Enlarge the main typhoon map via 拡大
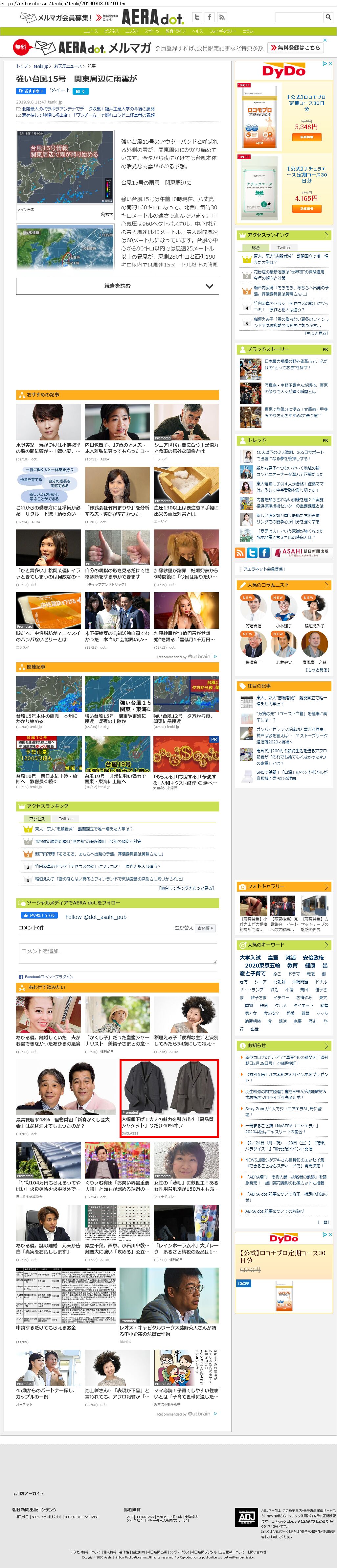This screenshot has width=337, height=1568. pos(106,214)
